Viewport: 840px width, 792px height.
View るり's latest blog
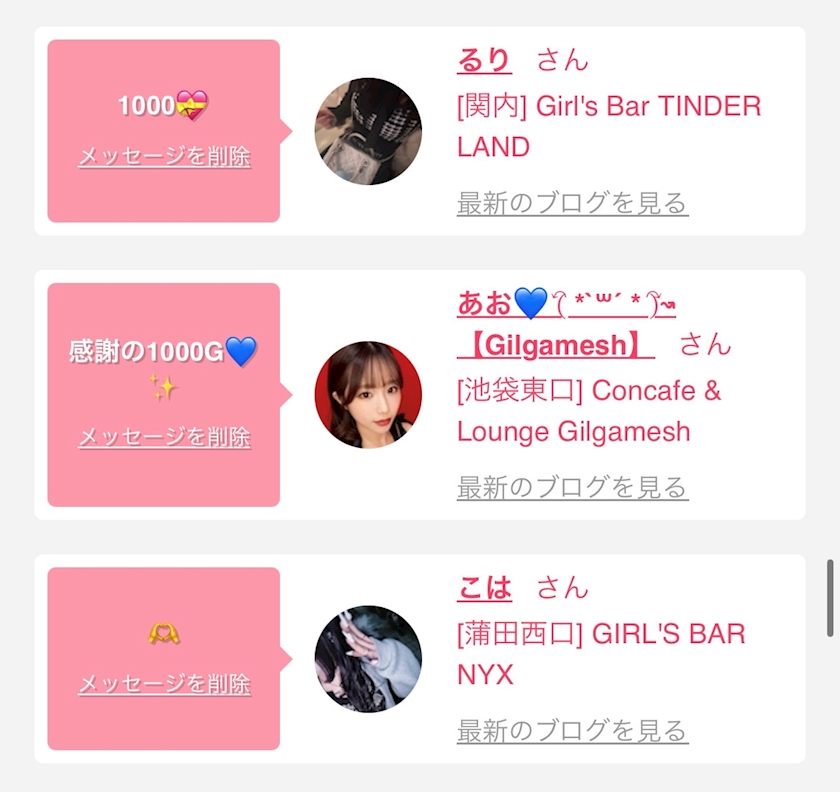[572, 203]
